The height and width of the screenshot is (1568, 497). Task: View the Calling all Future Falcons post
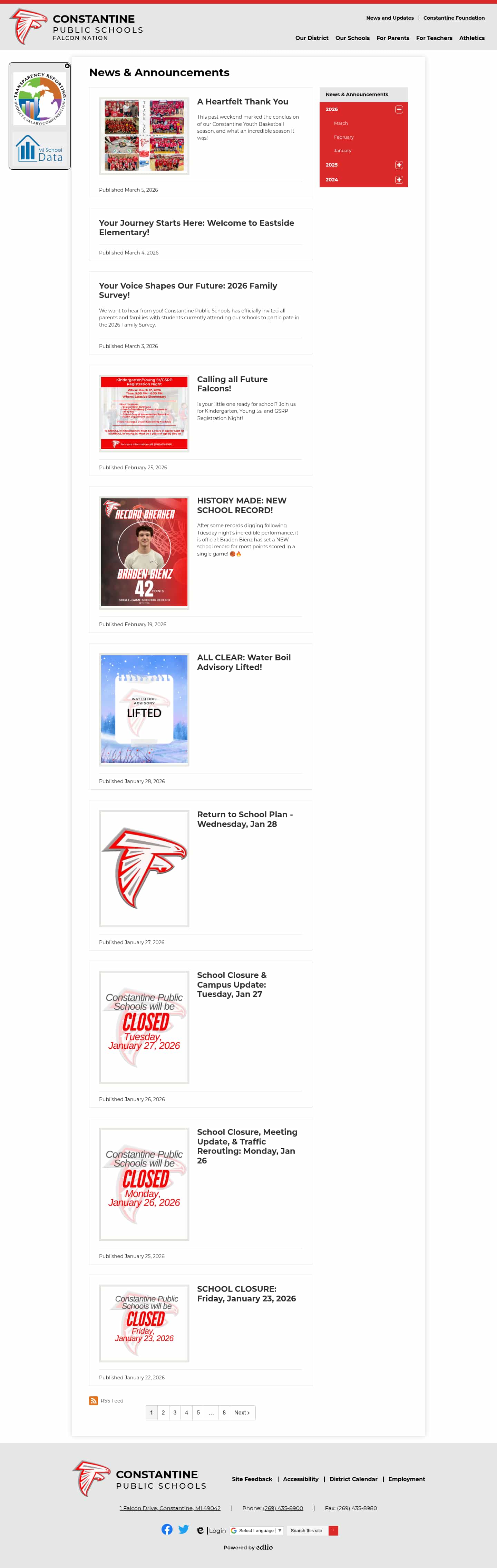tap(232, 383)
